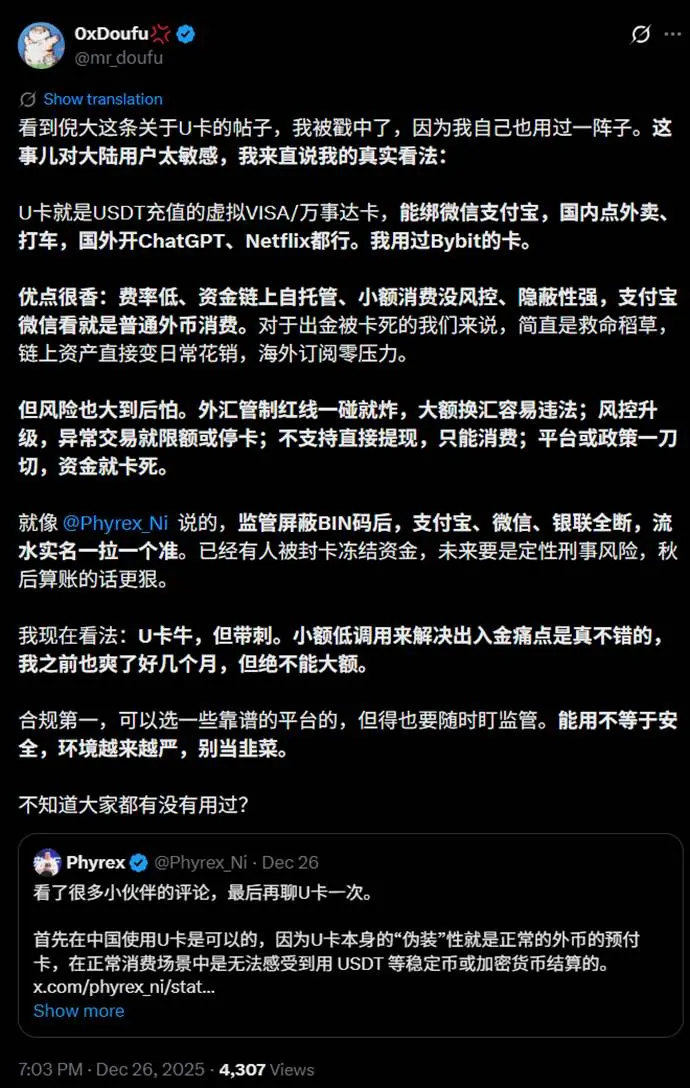Viewport: 690px width, 1088px height.
Task: Open the post overflow menu
Action: coord(670,35)
